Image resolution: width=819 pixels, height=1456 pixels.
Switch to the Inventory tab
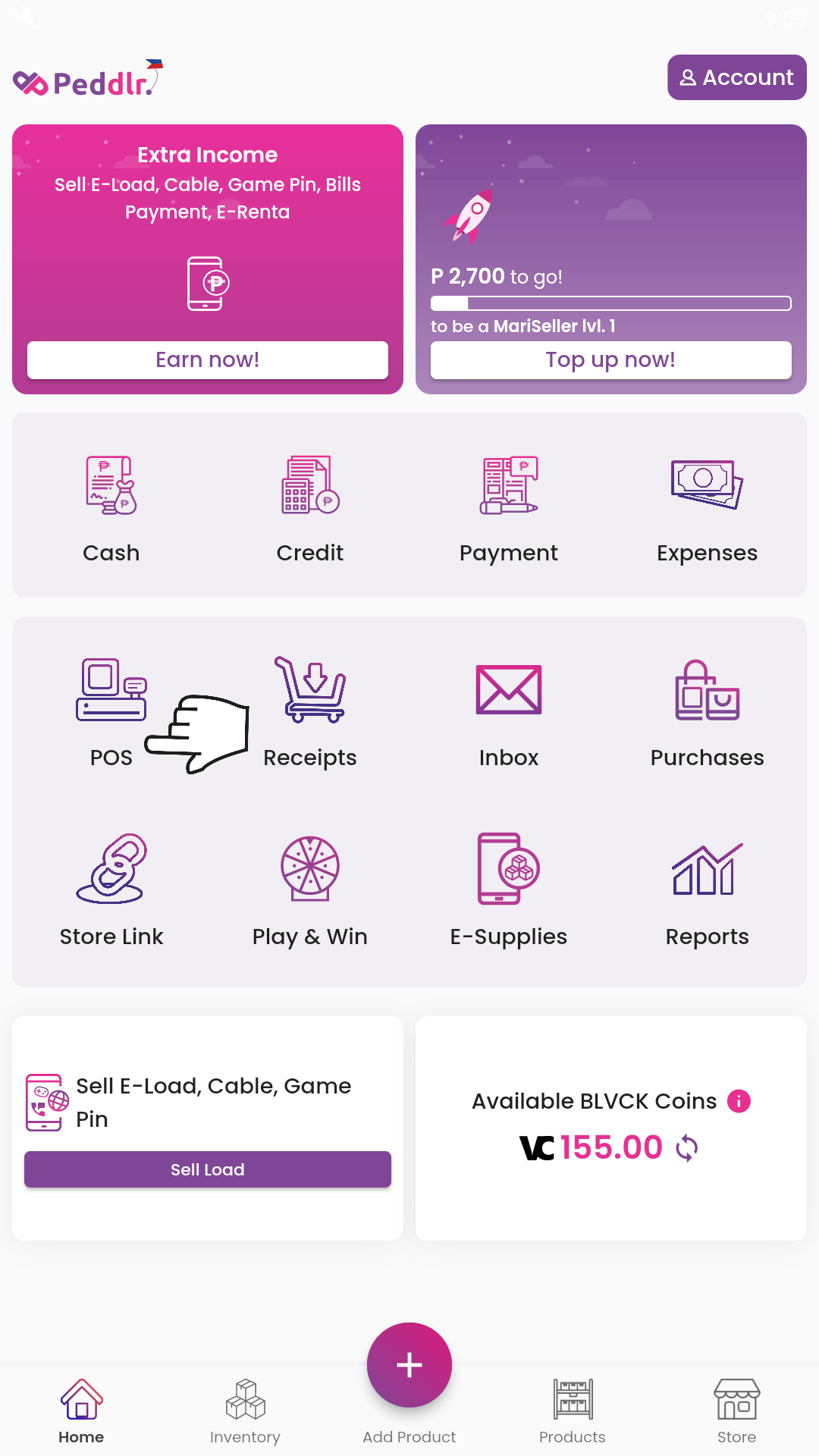[245, 1412]
